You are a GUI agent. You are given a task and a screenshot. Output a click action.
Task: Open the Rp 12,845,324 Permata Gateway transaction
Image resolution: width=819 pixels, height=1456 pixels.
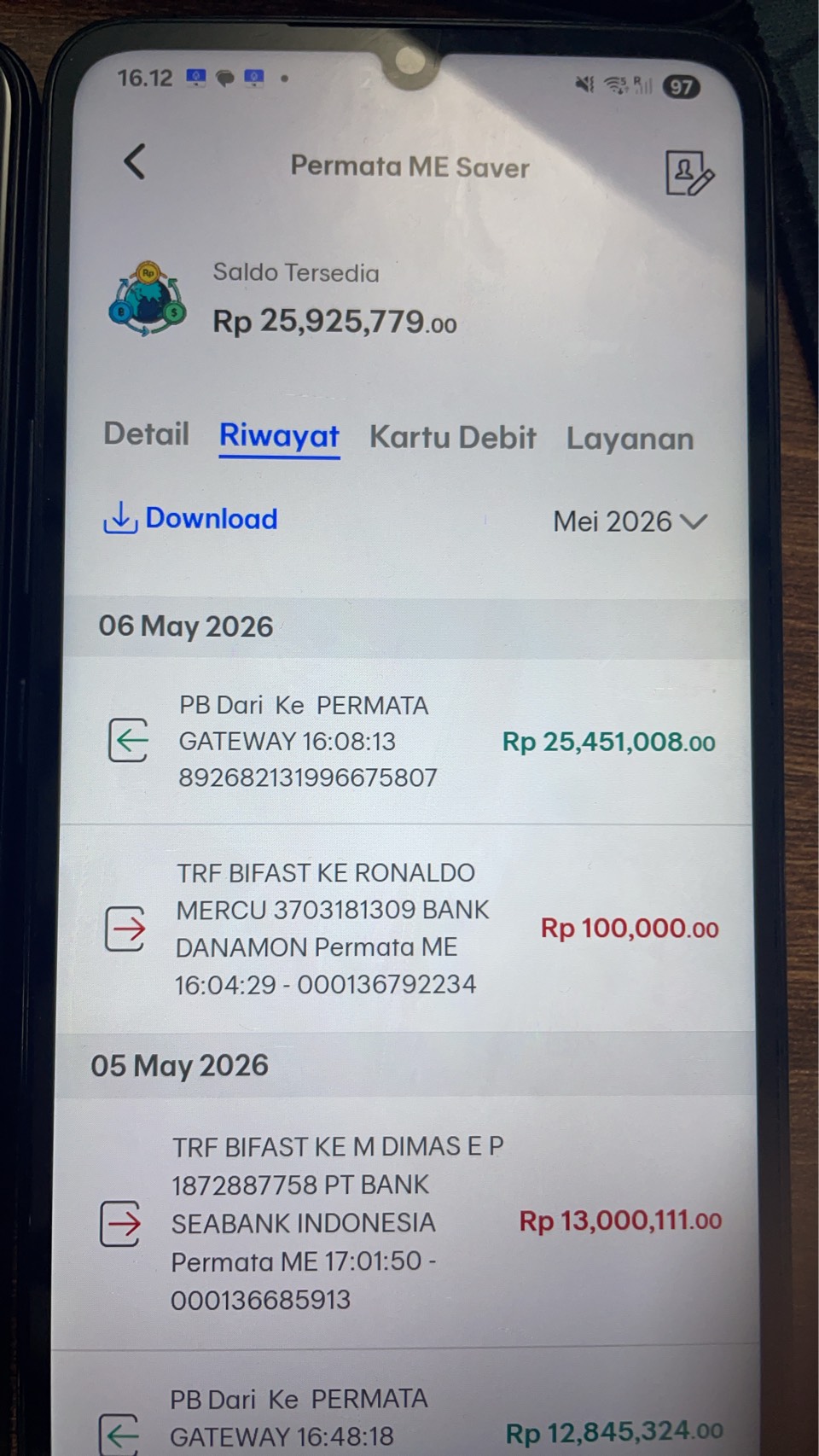(x=404, y=1404)
